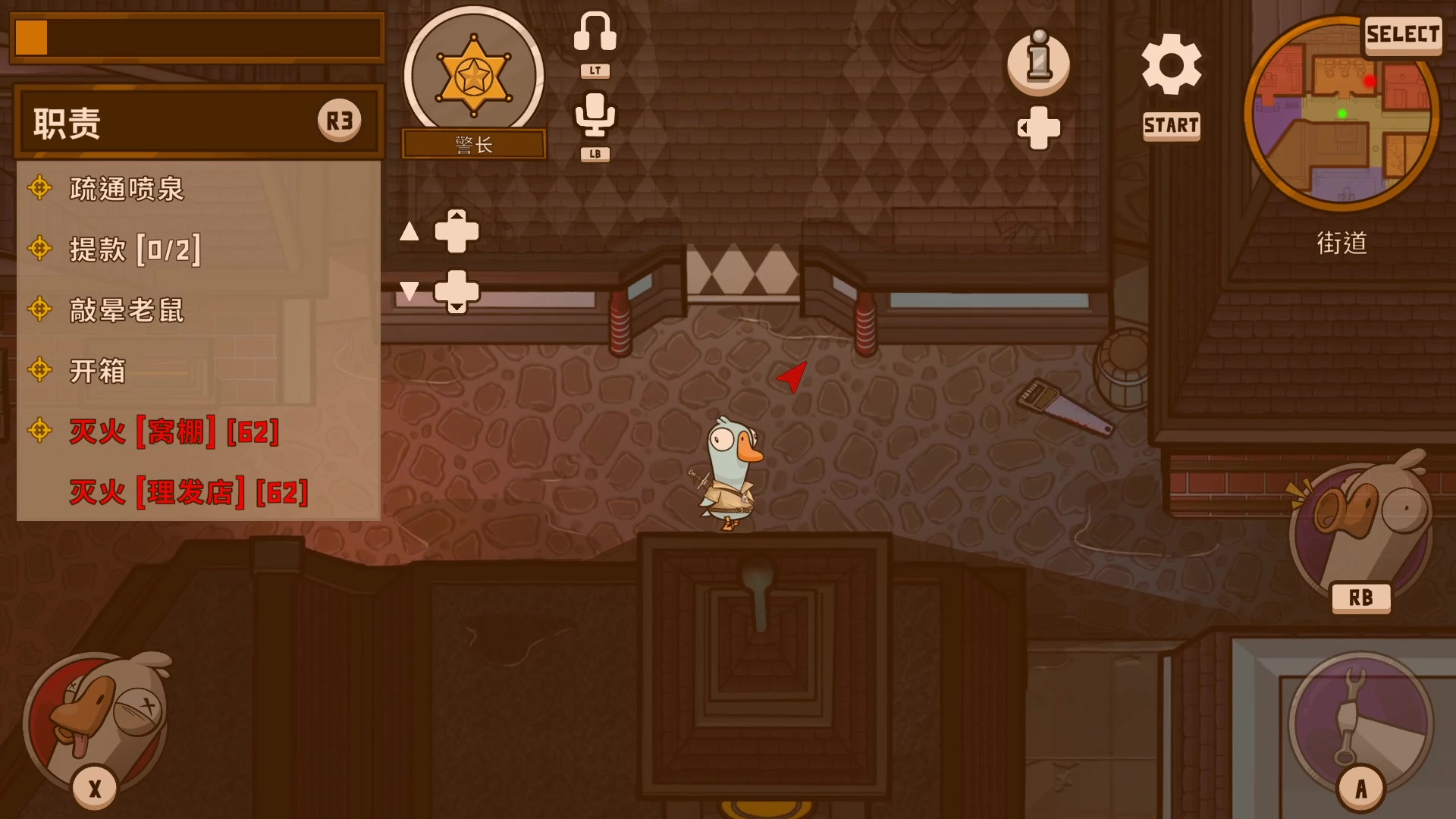Use the honk horn RB button
The height and width of the screenshot is (819, 1456).
click(1360, 531)
